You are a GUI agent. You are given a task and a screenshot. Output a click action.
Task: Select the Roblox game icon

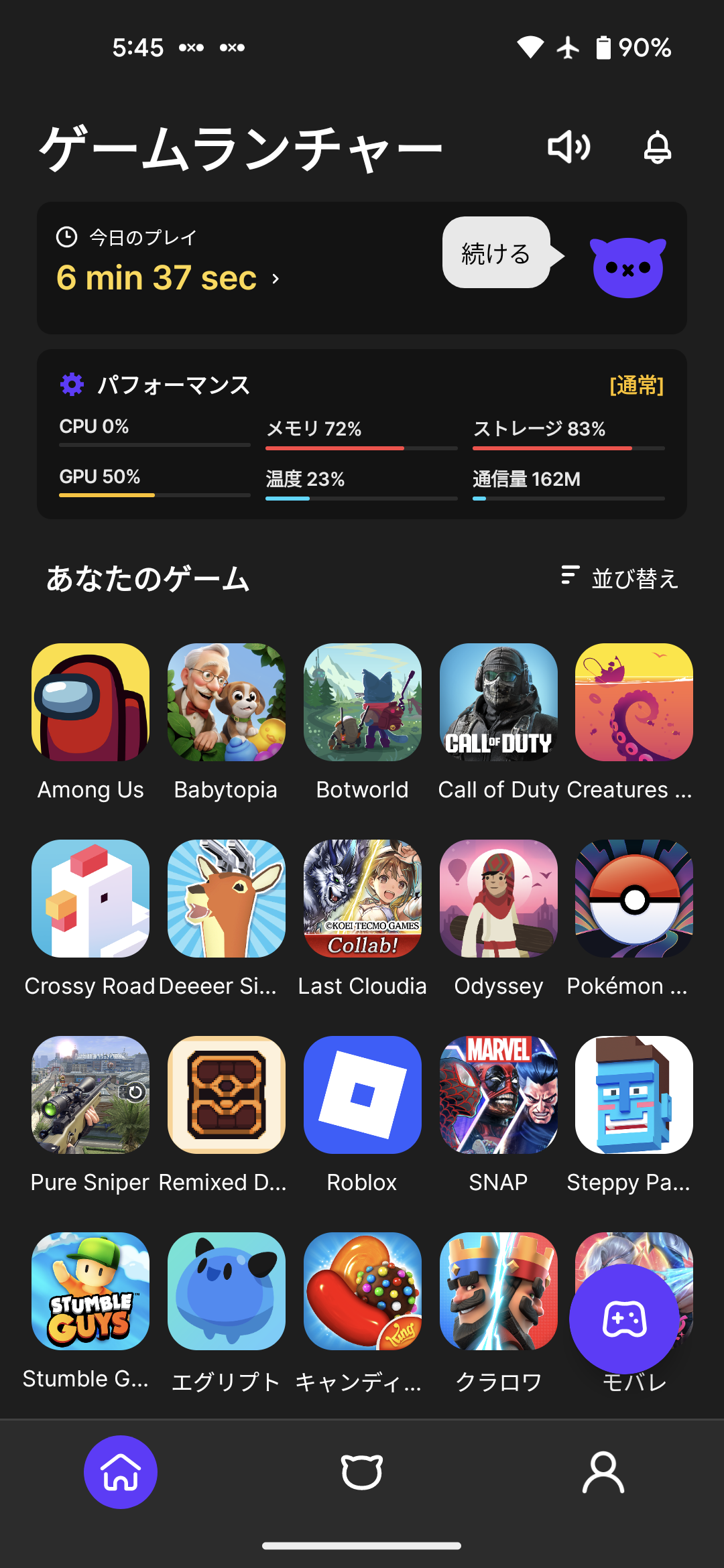[x=361, y=1096]
